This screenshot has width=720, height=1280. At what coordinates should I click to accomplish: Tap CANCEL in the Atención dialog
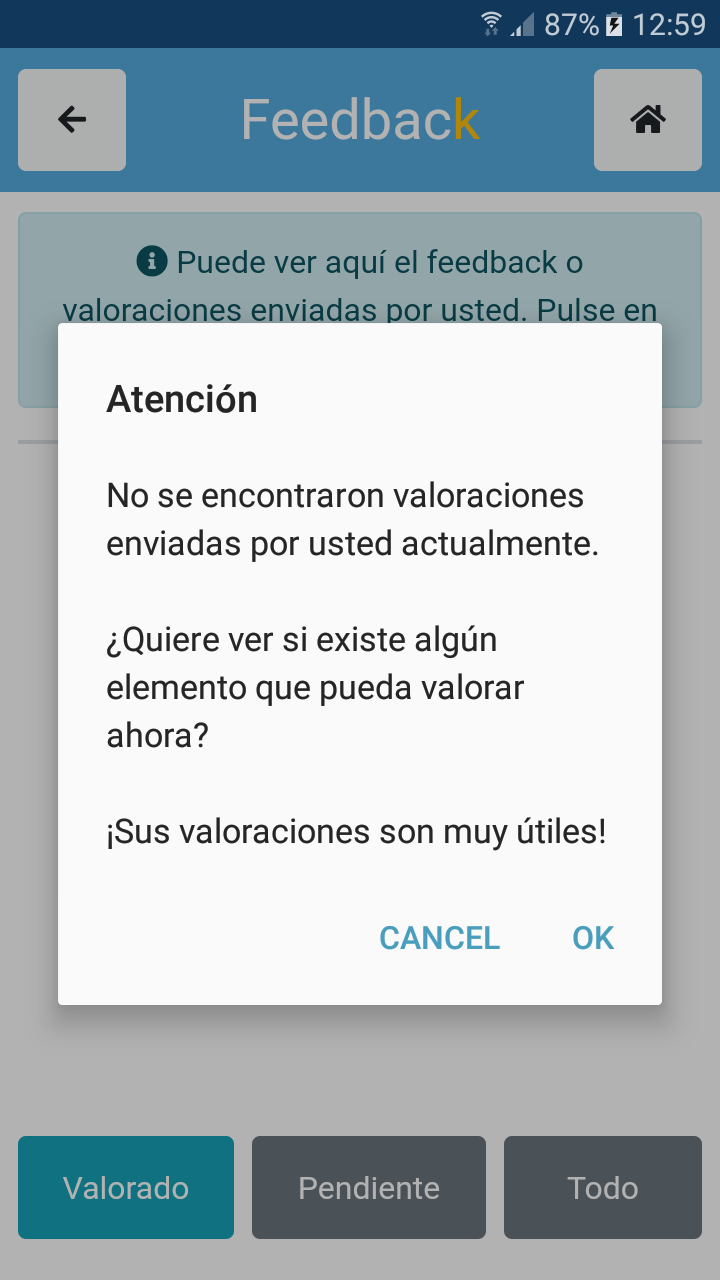[x=439, y=938]
